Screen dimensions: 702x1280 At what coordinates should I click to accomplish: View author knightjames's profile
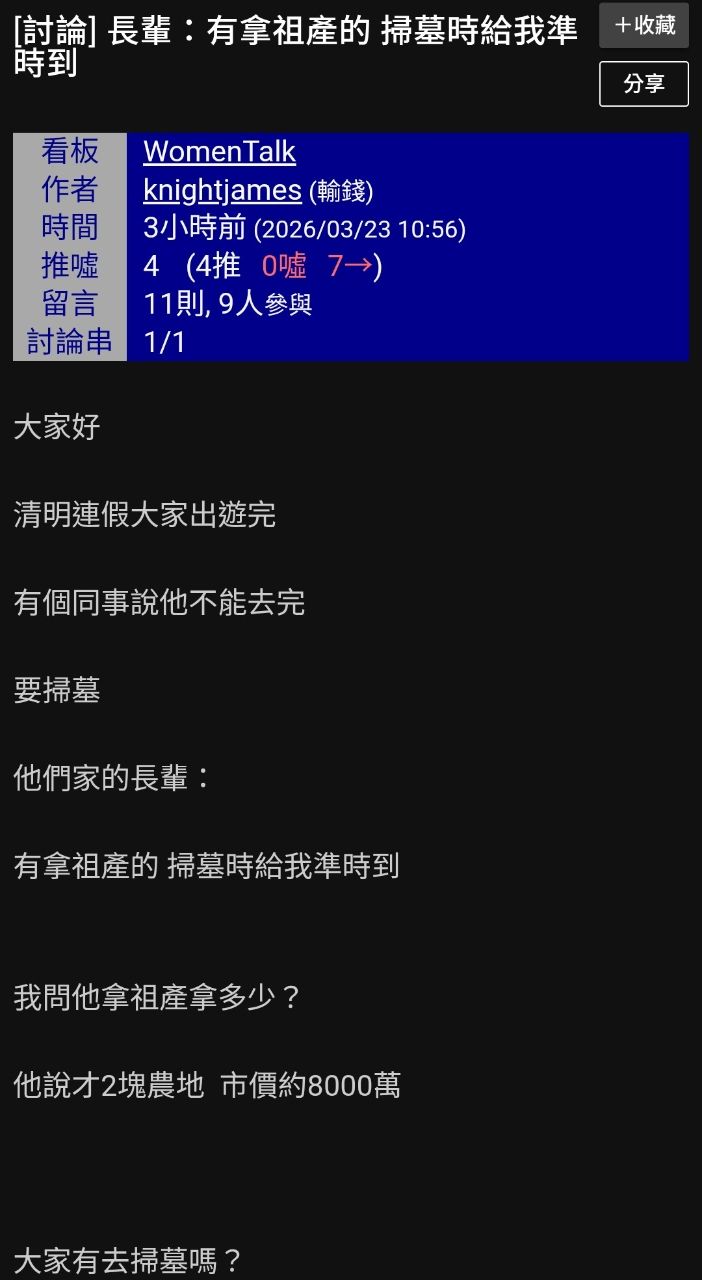click(222, 190)
